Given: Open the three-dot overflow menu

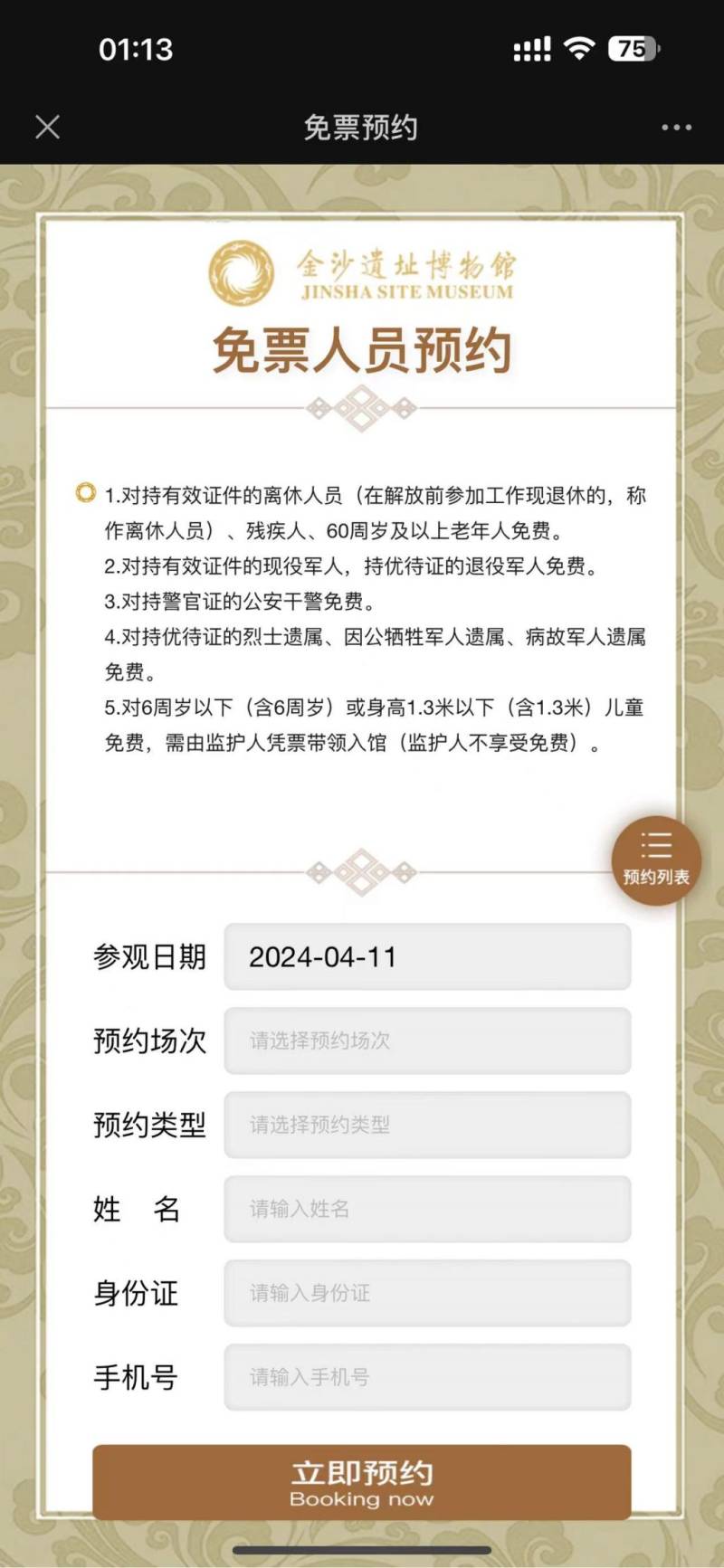Looking at the screenshot, I should [x=676, y=128].
